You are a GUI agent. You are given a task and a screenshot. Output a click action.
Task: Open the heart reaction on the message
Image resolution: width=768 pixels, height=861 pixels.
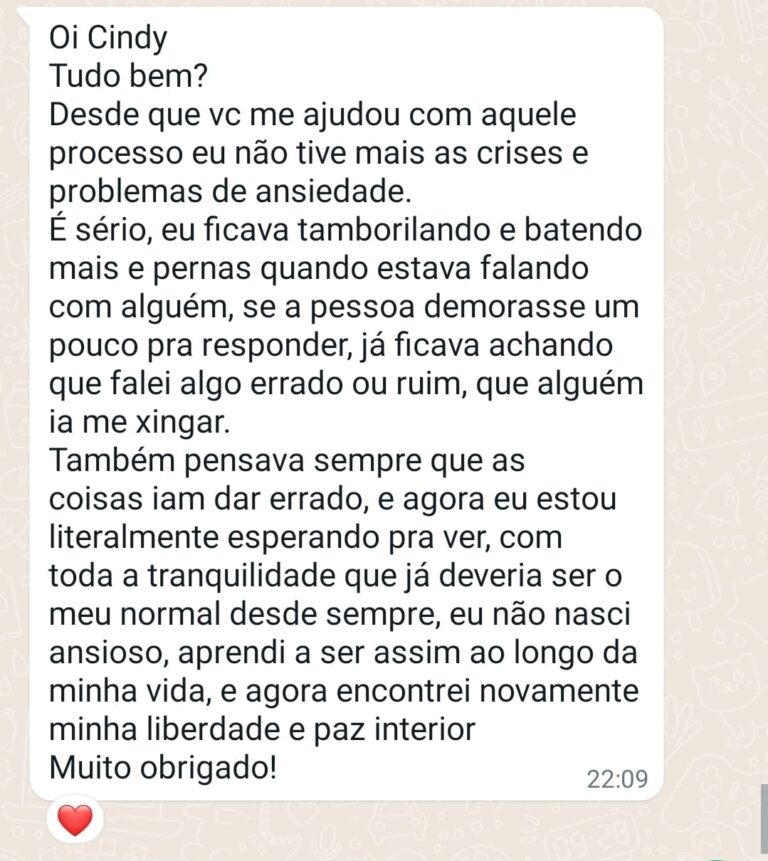click(x=75, y=820)
